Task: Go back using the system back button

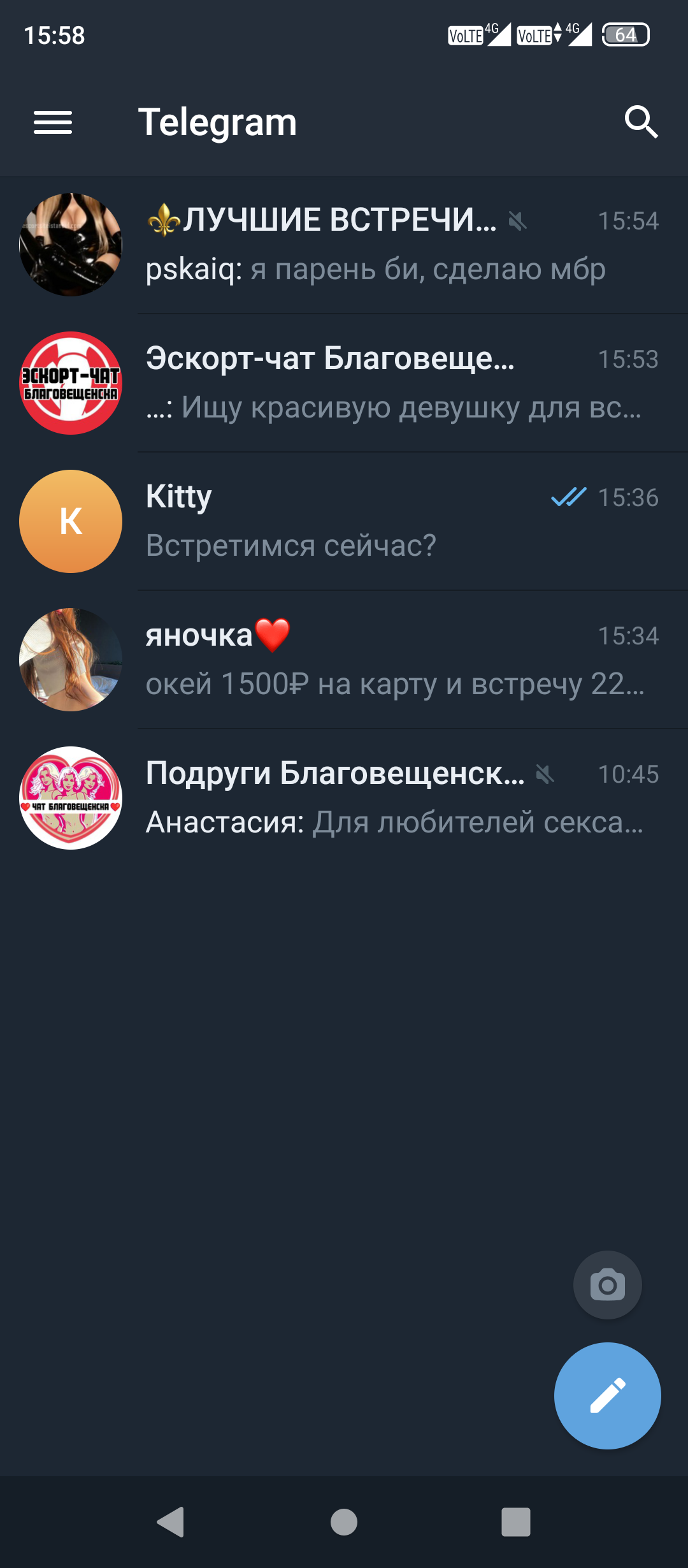Action: point(171,1522)
